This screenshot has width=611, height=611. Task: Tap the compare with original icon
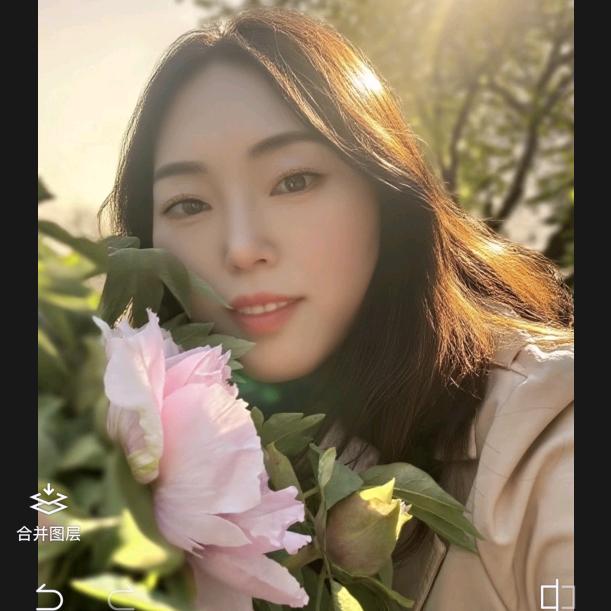pos(556,596)
